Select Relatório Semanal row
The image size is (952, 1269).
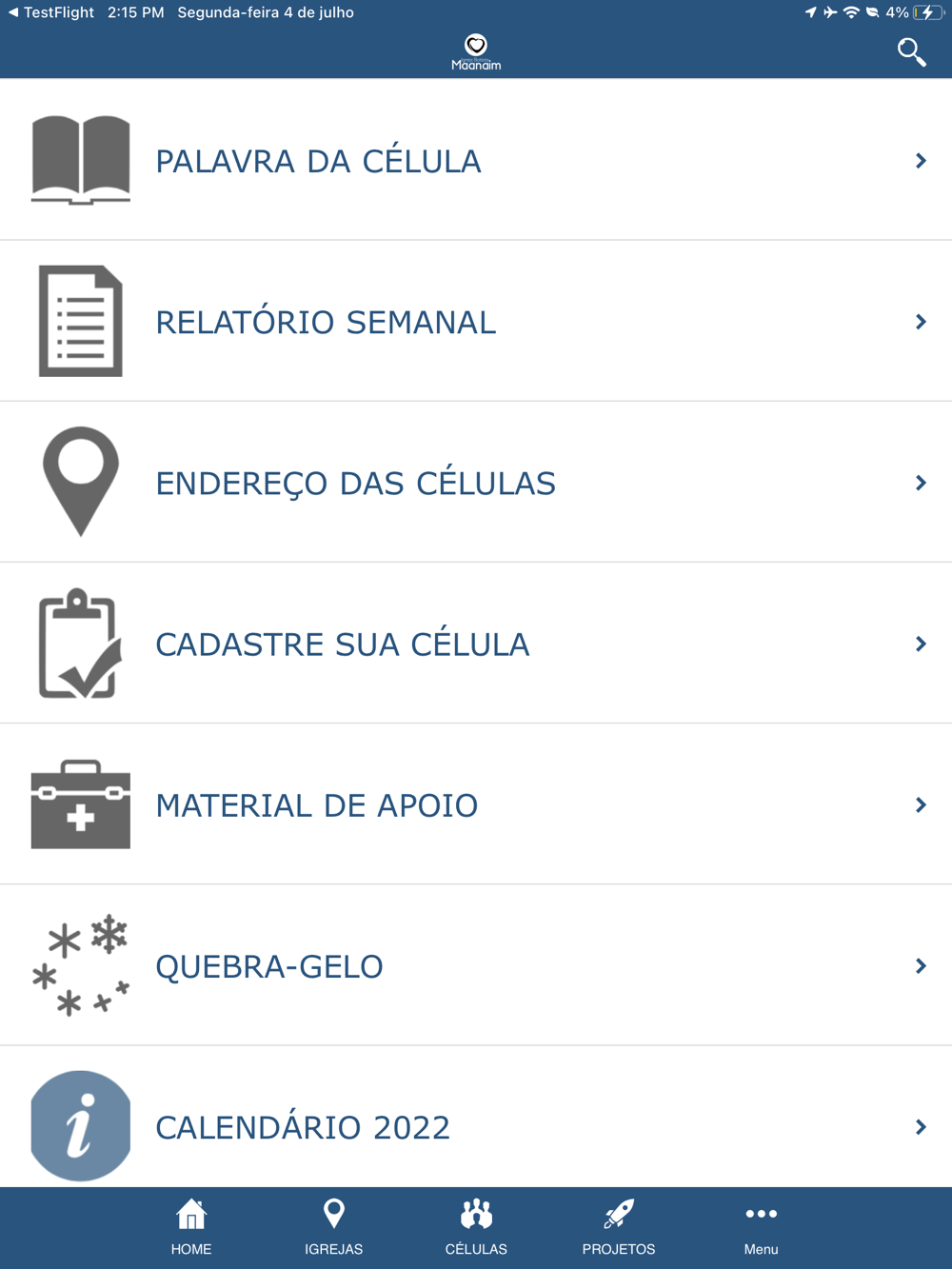(476, 321)
